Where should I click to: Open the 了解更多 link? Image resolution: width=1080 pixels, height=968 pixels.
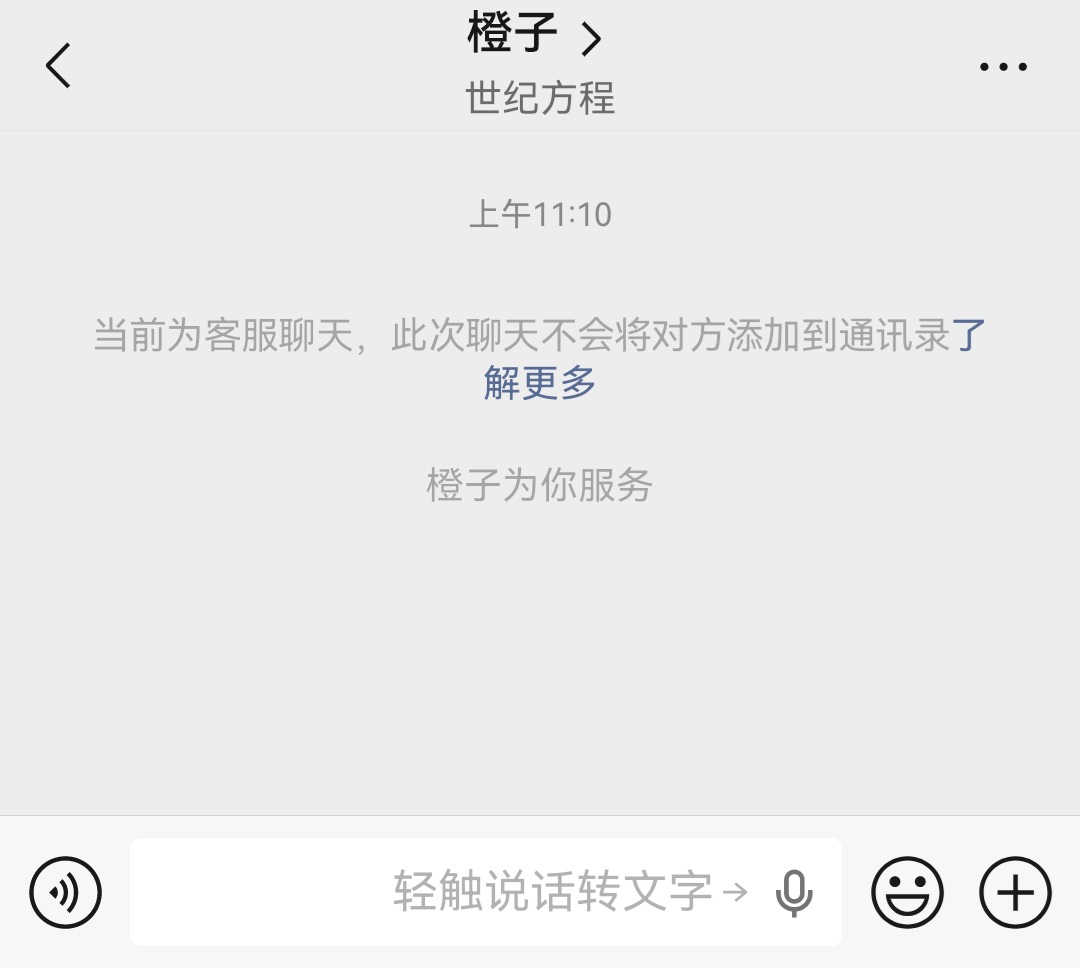click(x=540, y=382)
